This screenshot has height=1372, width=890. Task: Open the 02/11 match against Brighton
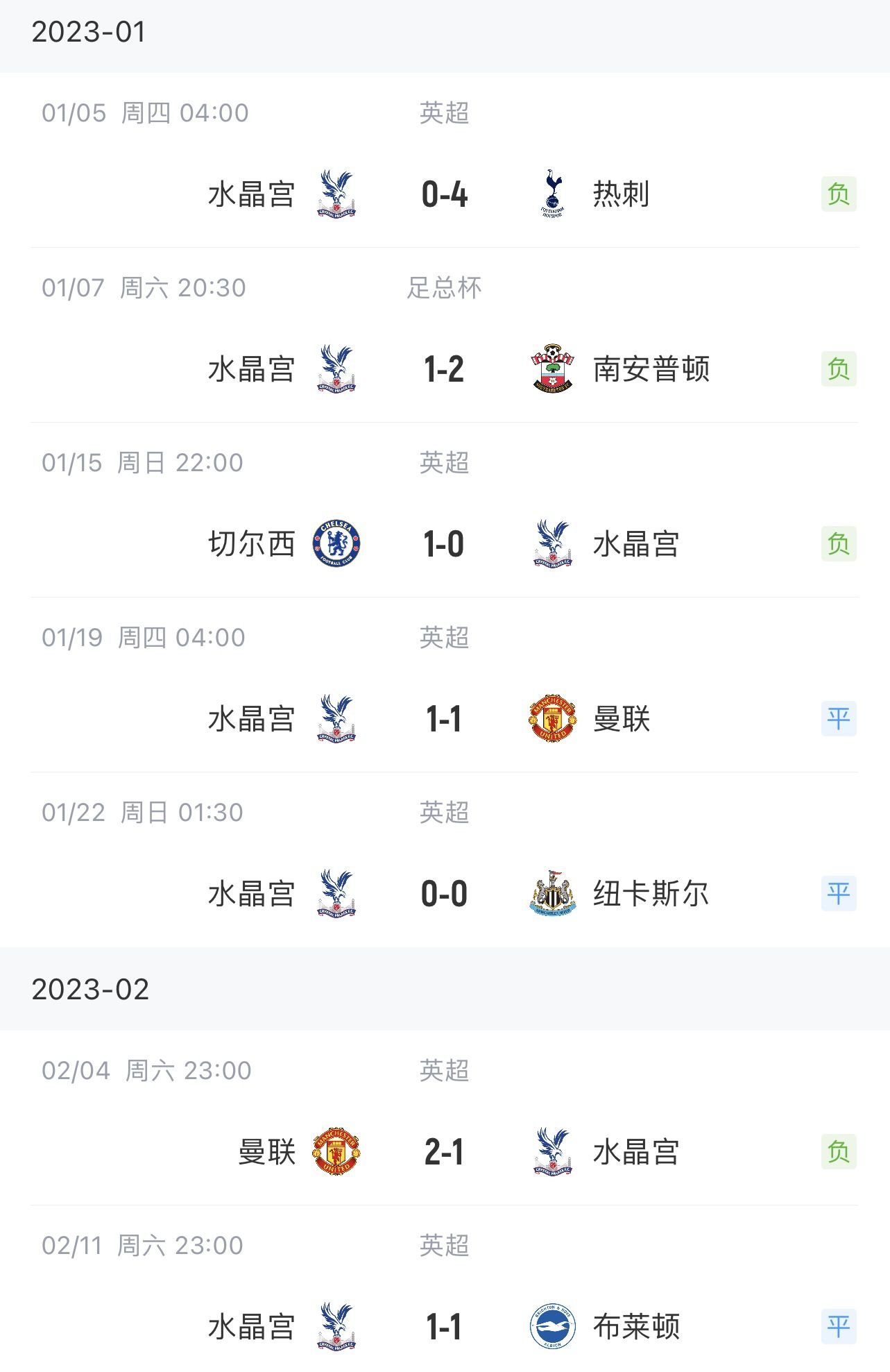pos(444,1326)
